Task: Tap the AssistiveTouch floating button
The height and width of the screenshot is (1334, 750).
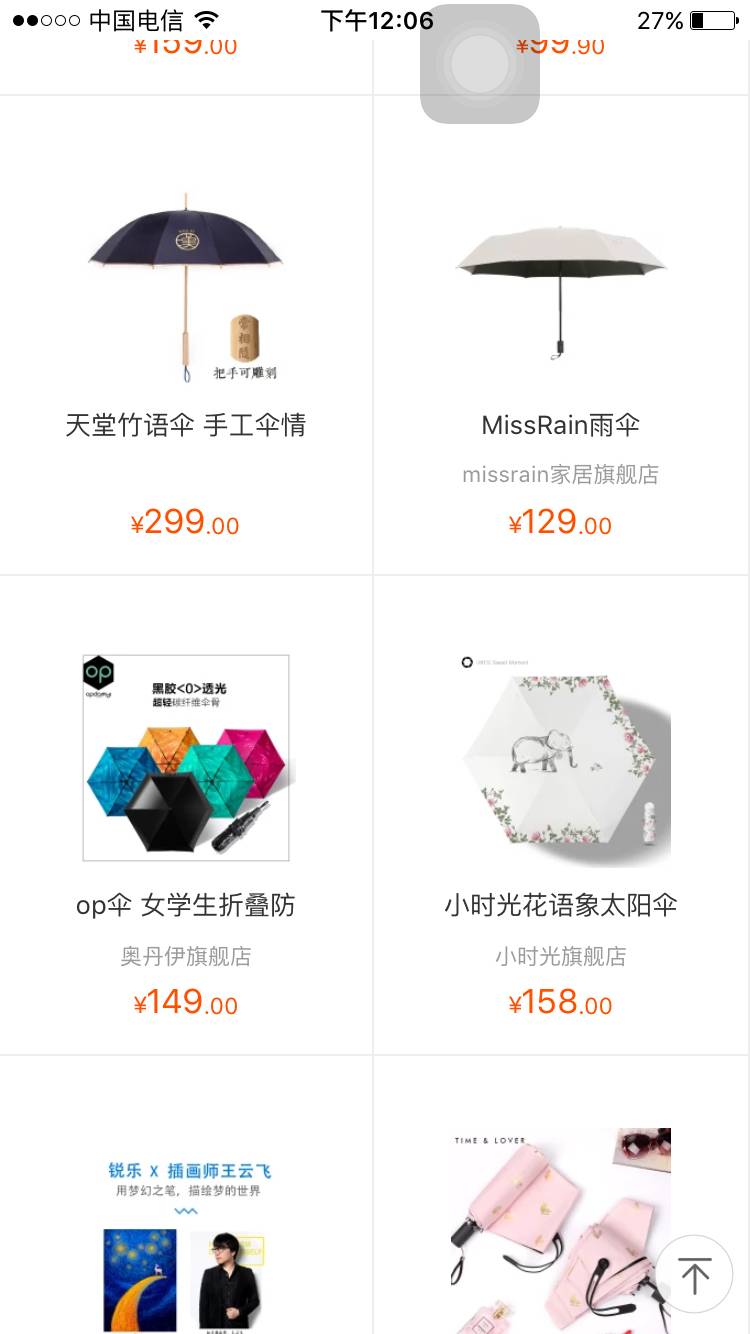Action: (480, 64)
